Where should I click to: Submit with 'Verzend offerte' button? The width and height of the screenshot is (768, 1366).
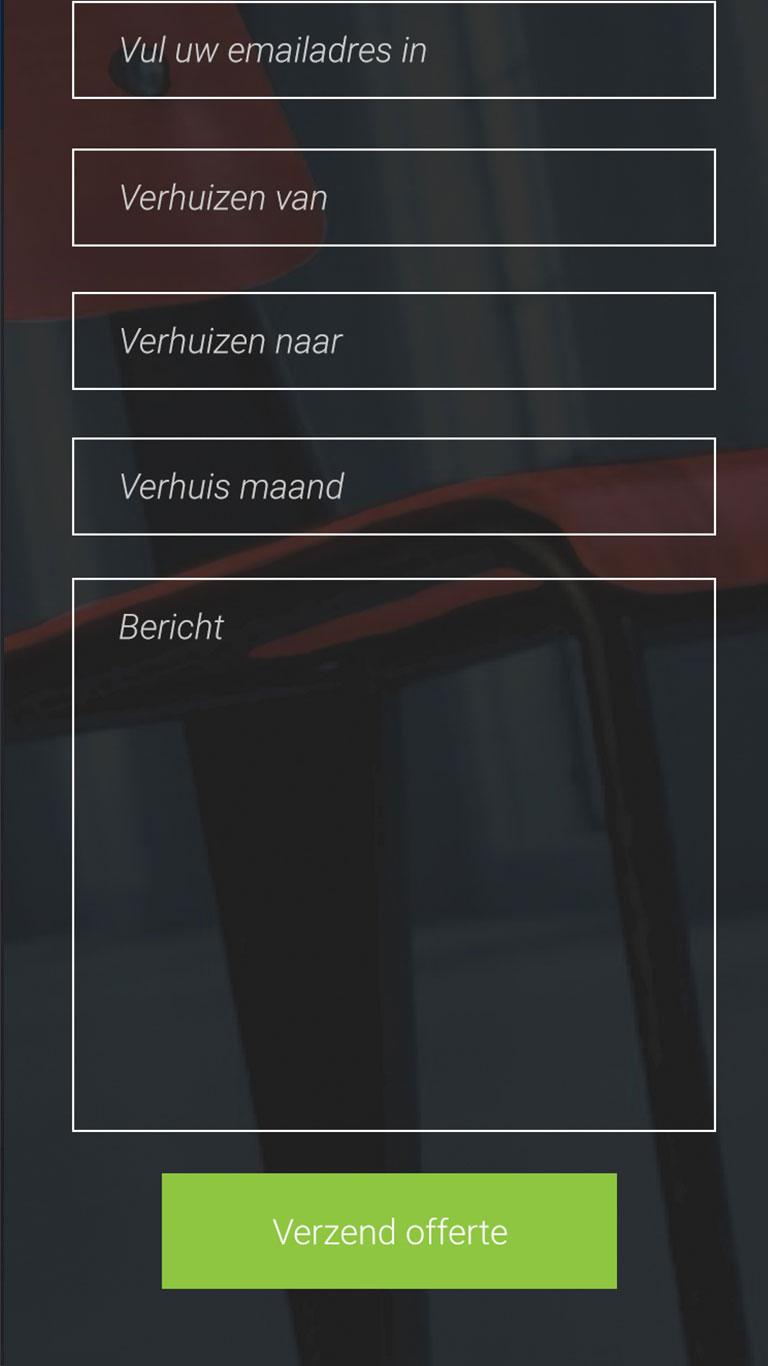click(389, 1231)
